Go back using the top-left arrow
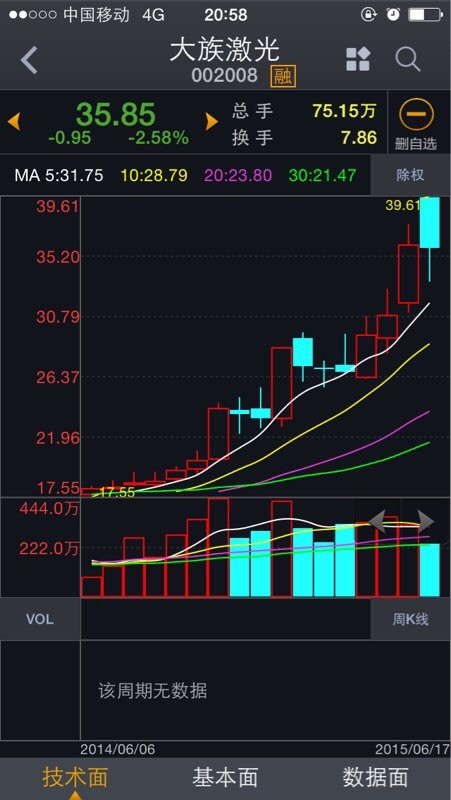The image size is (451, 800). (x=29, y=60)
